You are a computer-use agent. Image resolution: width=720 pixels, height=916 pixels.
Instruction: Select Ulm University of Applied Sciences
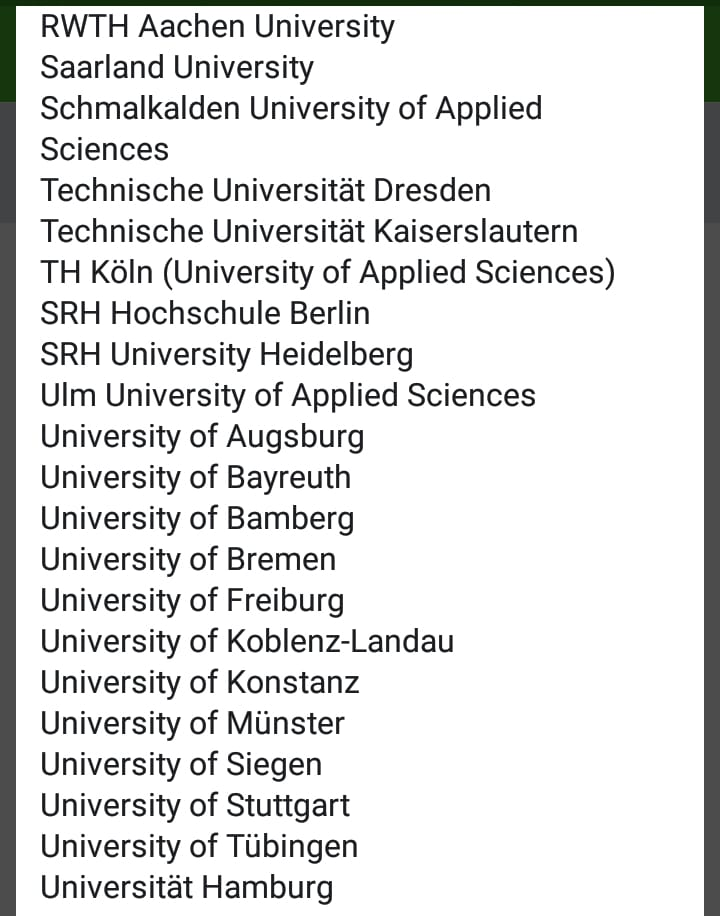coord(288,396)
